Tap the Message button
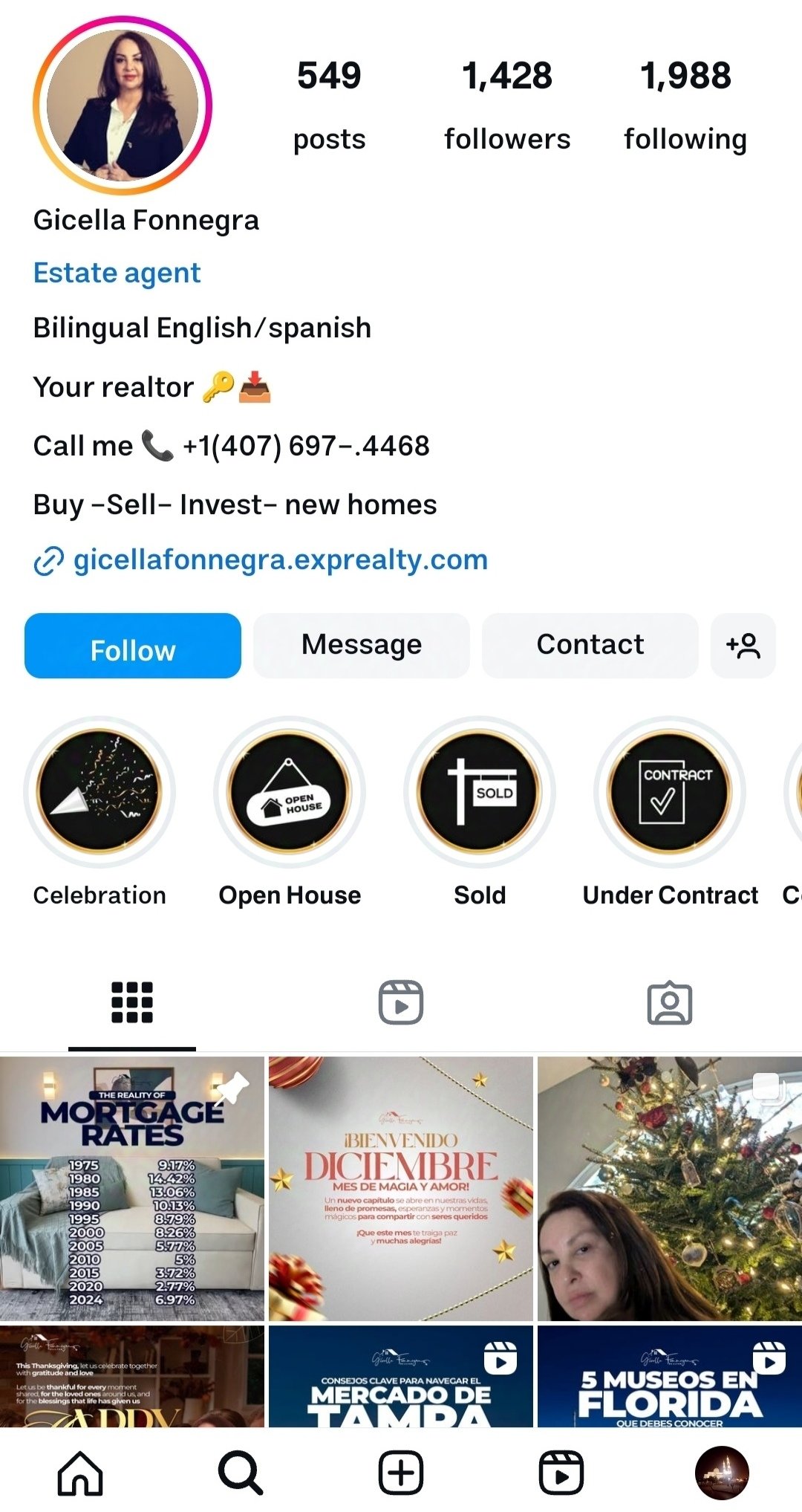 (x=362, y=646)
